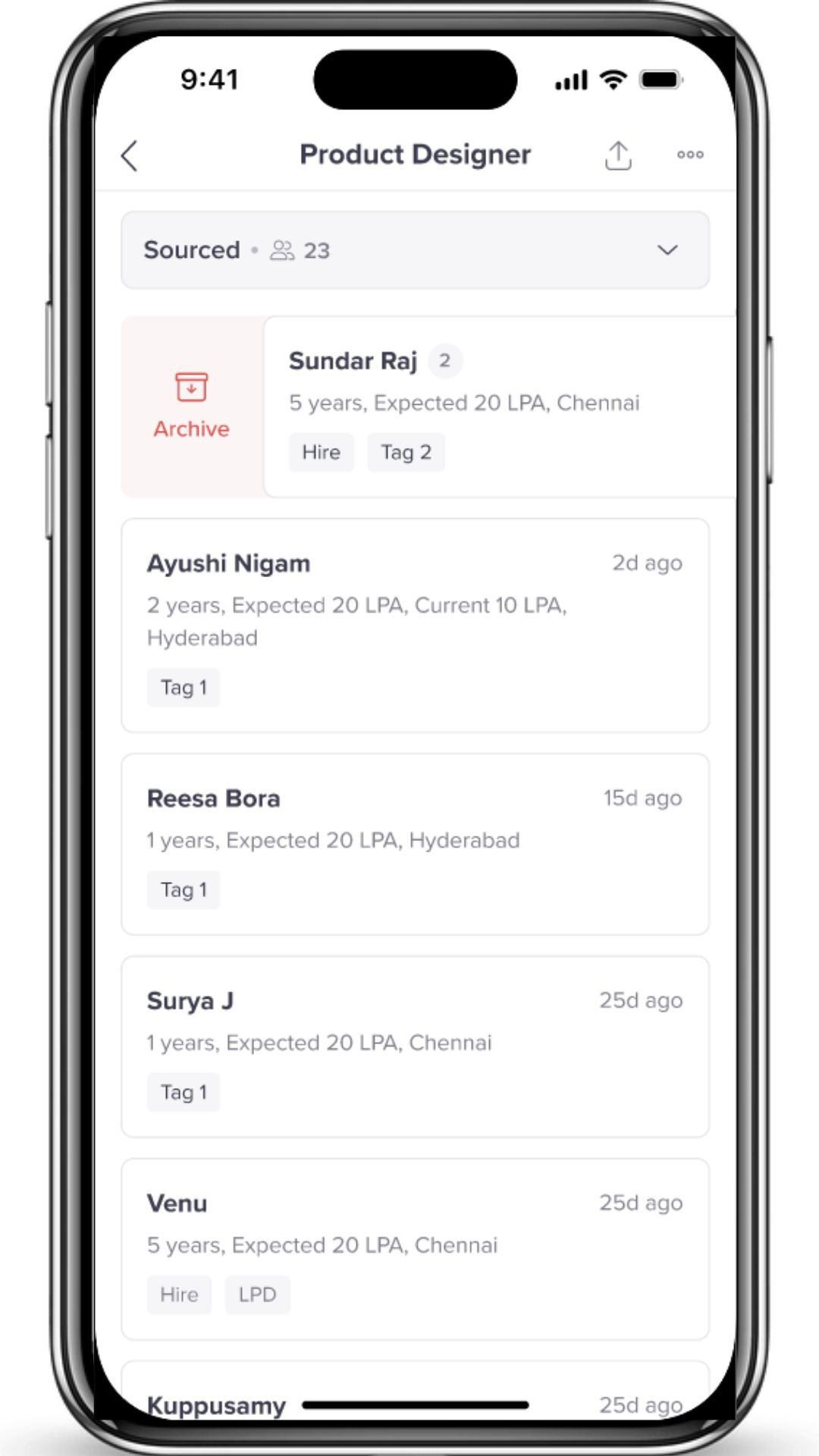Archive Sundar Raj's candidate card
819x1456 pixels.
(192, 407)
